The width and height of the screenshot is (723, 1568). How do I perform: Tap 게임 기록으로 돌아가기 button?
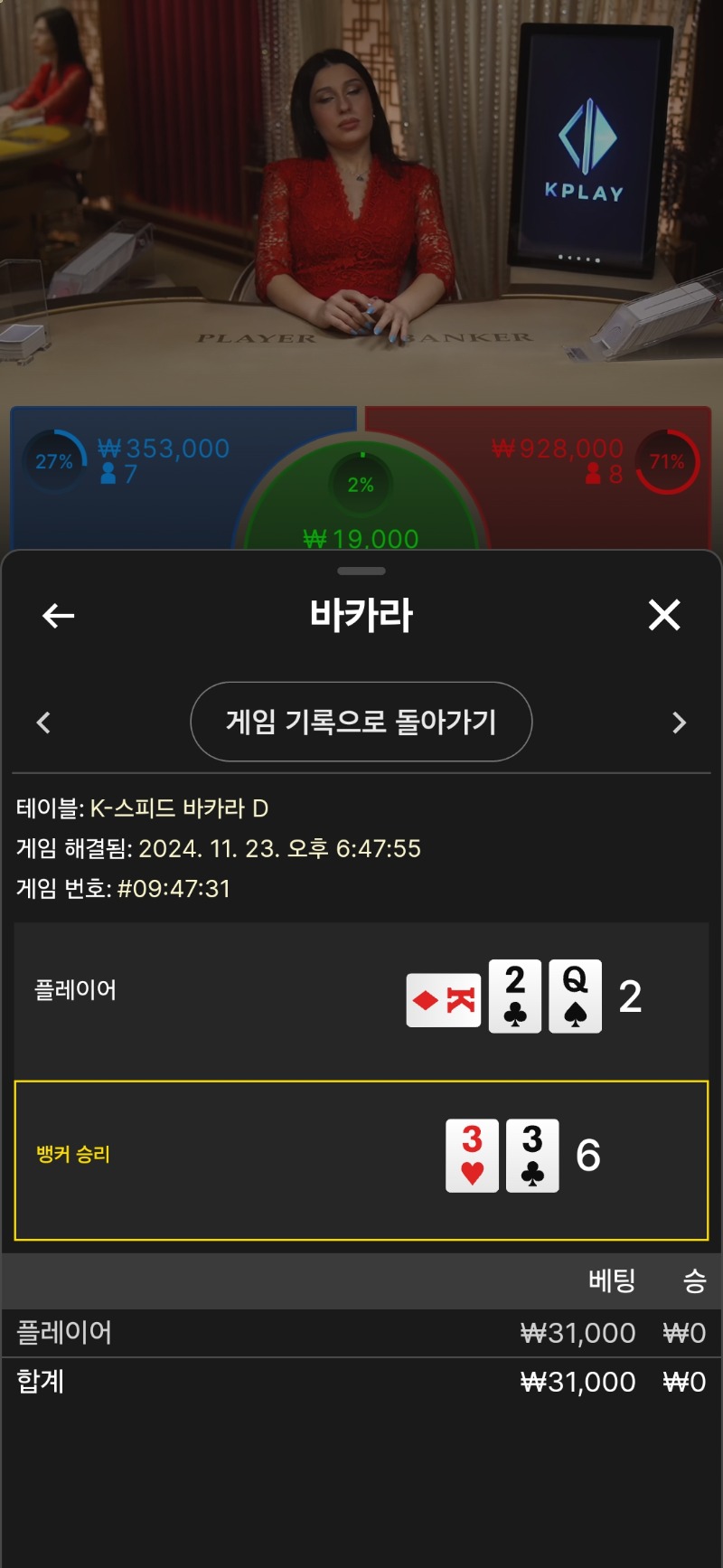click(x=361, y=722)
